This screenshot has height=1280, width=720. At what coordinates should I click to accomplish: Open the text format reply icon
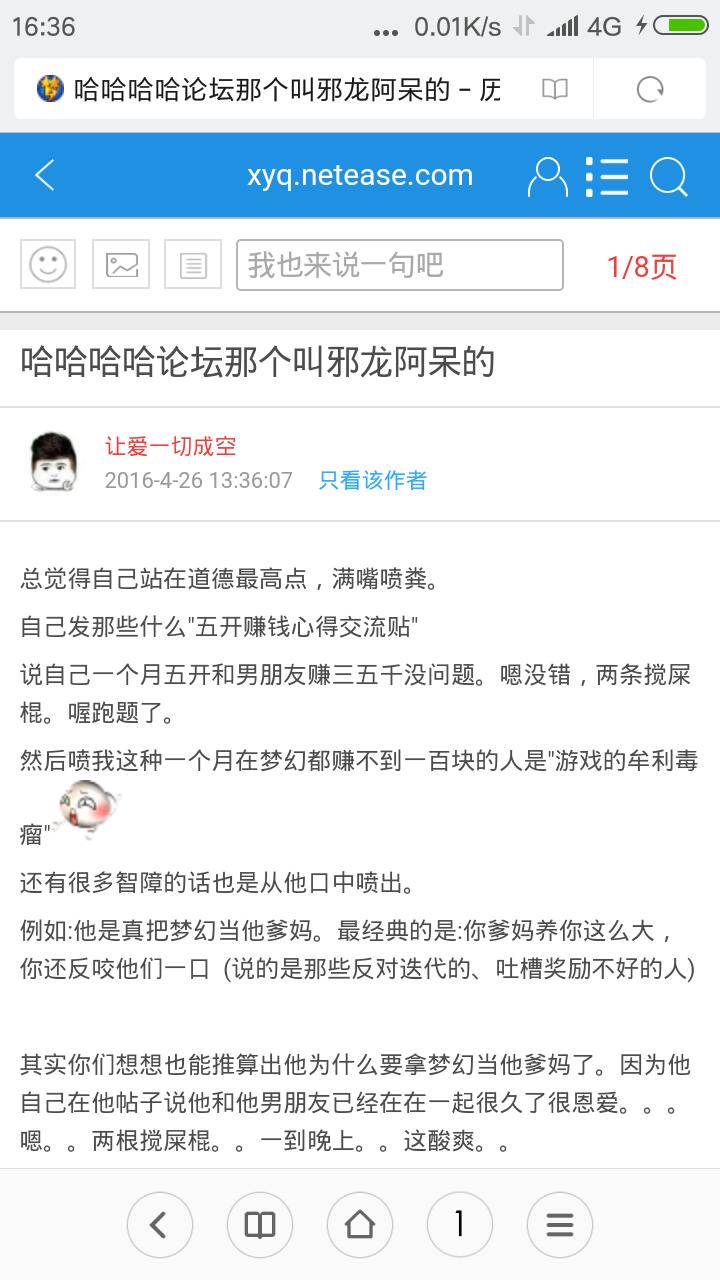[x=193, y=265]
